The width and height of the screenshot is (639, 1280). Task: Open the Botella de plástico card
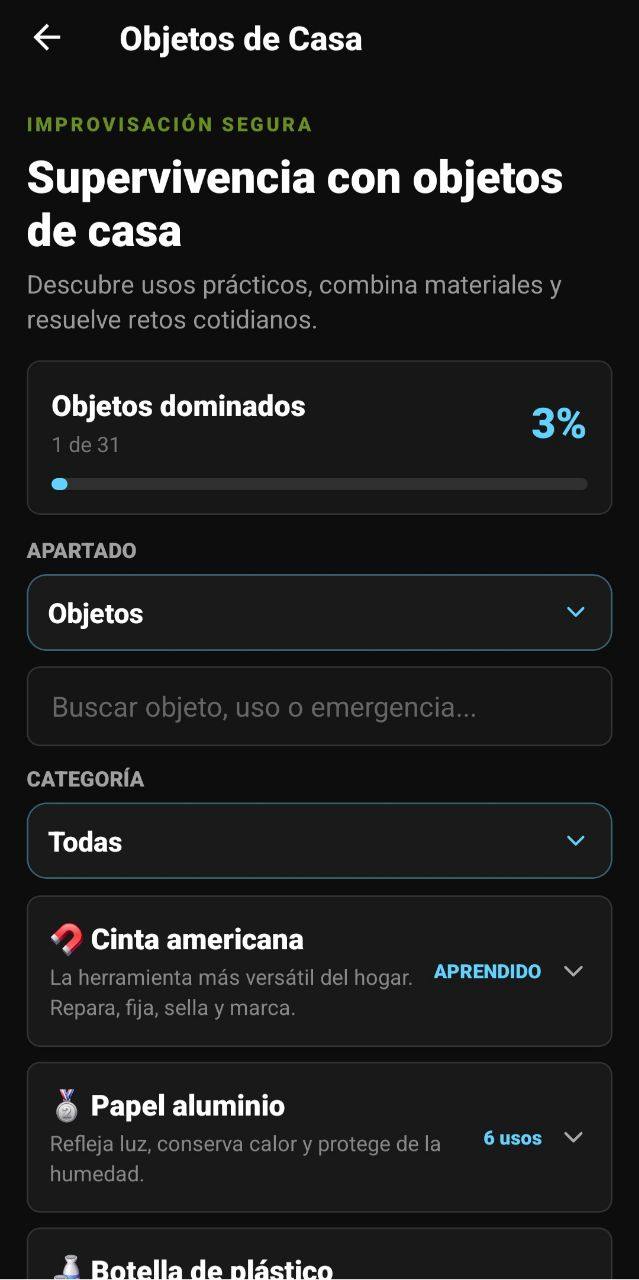pyautogui.click(x=319, y=1254)
